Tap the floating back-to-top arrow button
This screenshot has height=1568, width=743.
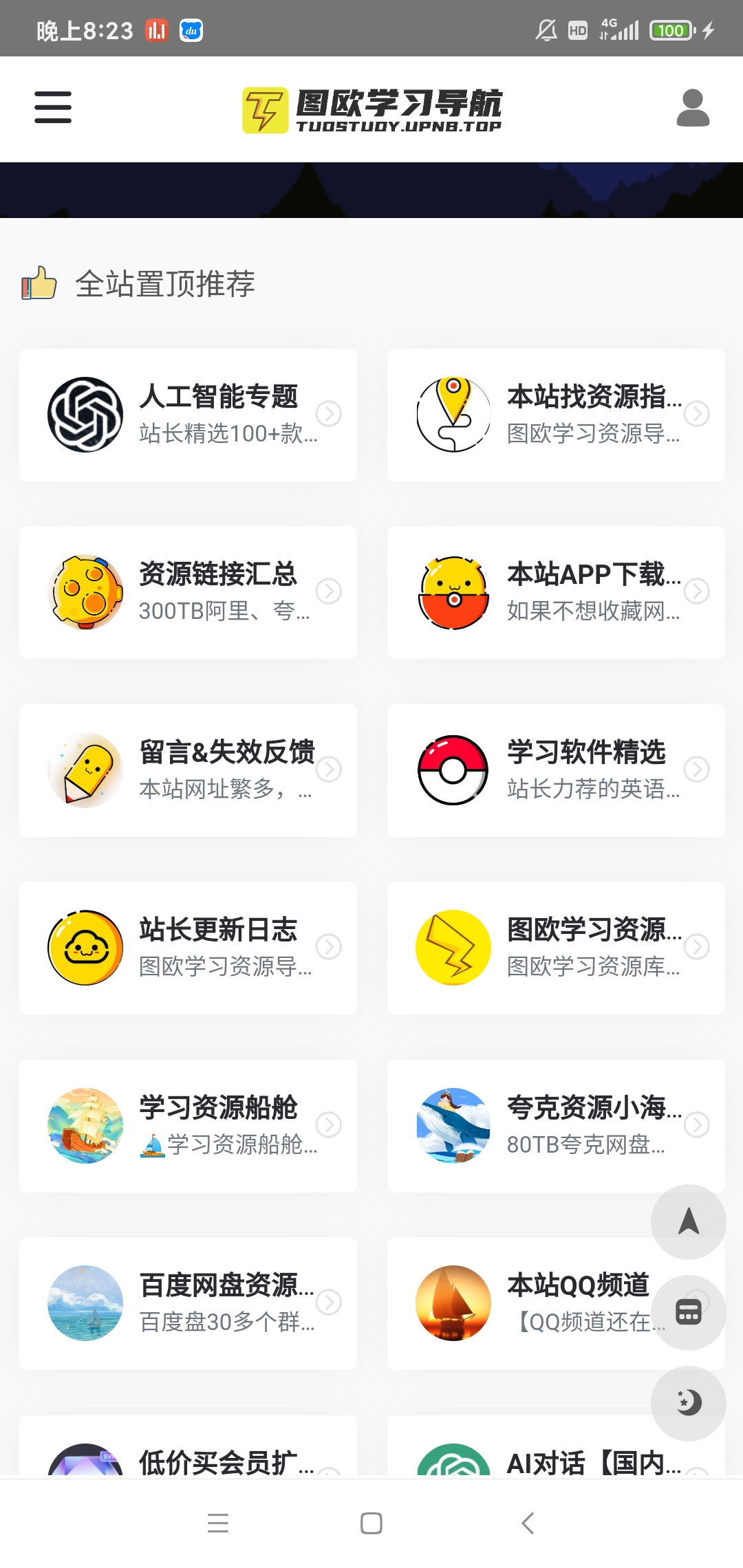pos(688,1222)
